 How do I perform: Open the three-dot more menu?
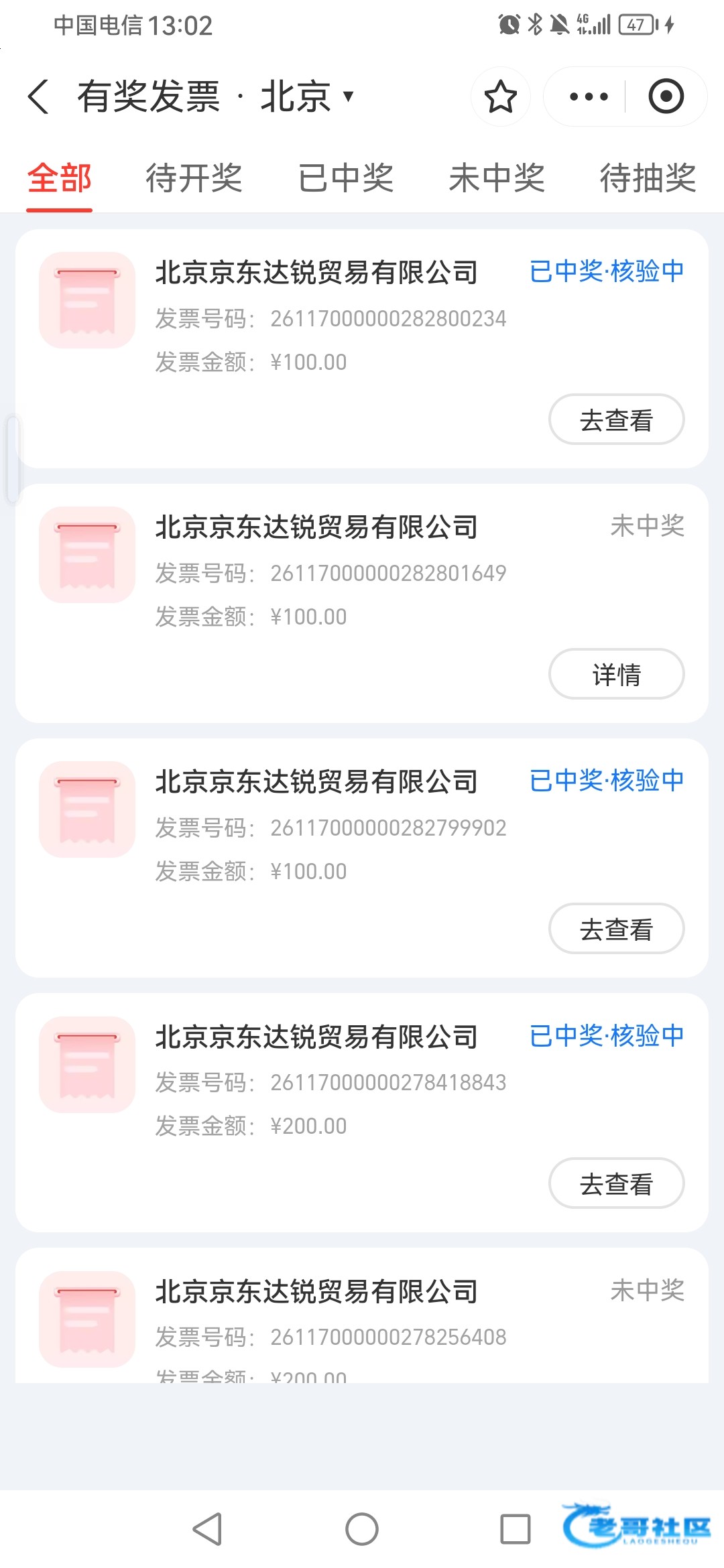pyautogui.click(x=588, y=96)
